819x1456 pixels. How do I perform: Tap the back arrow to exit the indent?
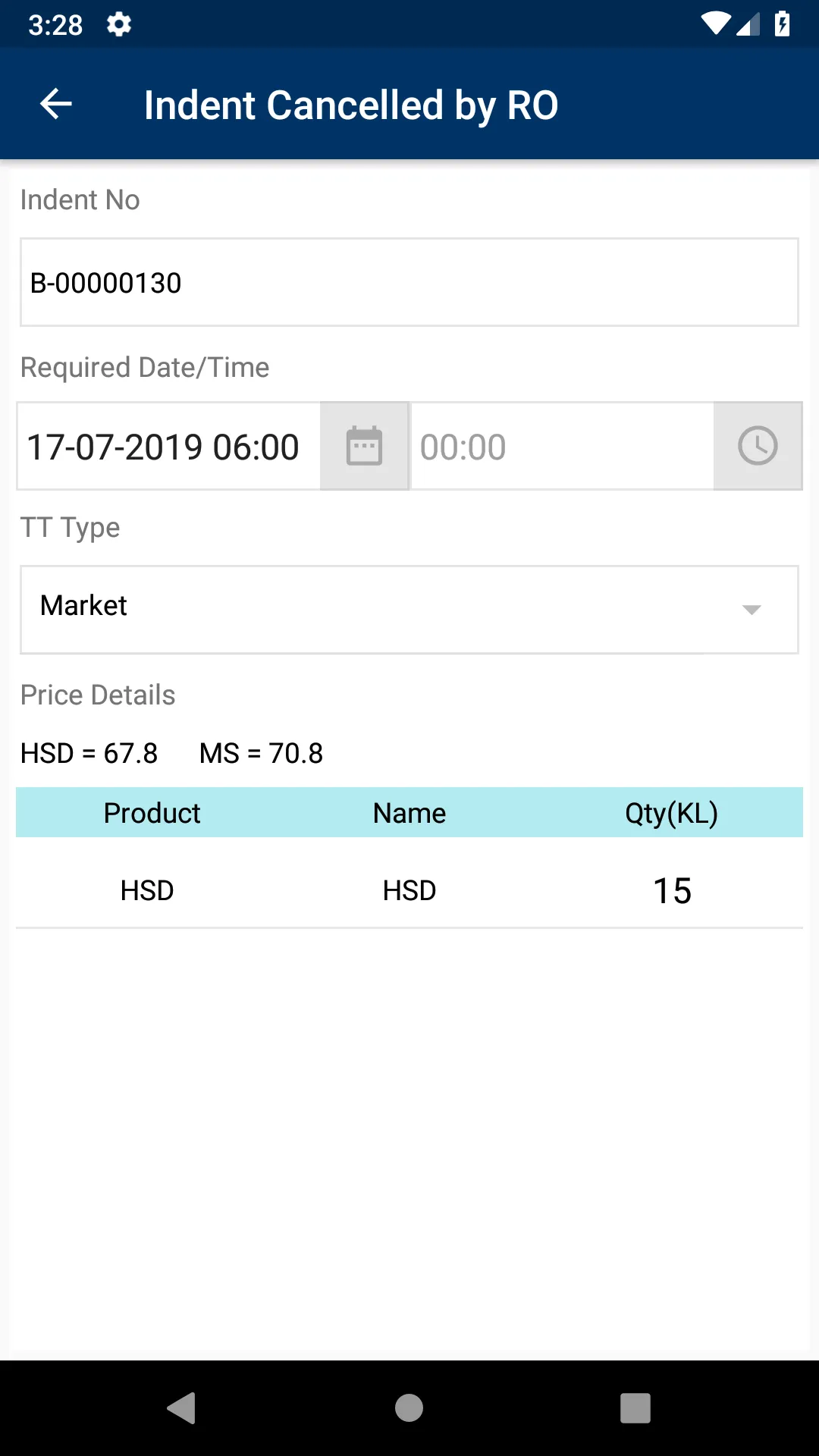[x=55, y=104]
